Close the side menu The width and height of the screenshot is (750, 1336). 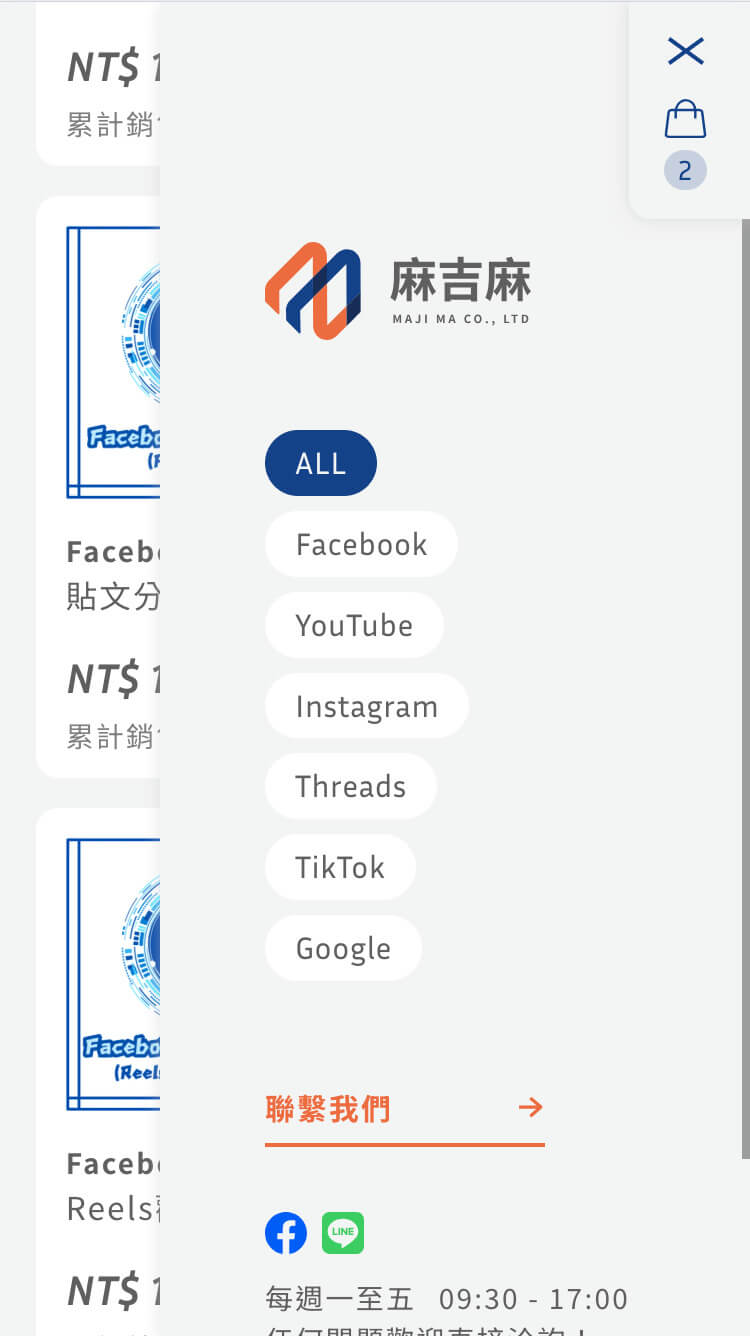686,51
